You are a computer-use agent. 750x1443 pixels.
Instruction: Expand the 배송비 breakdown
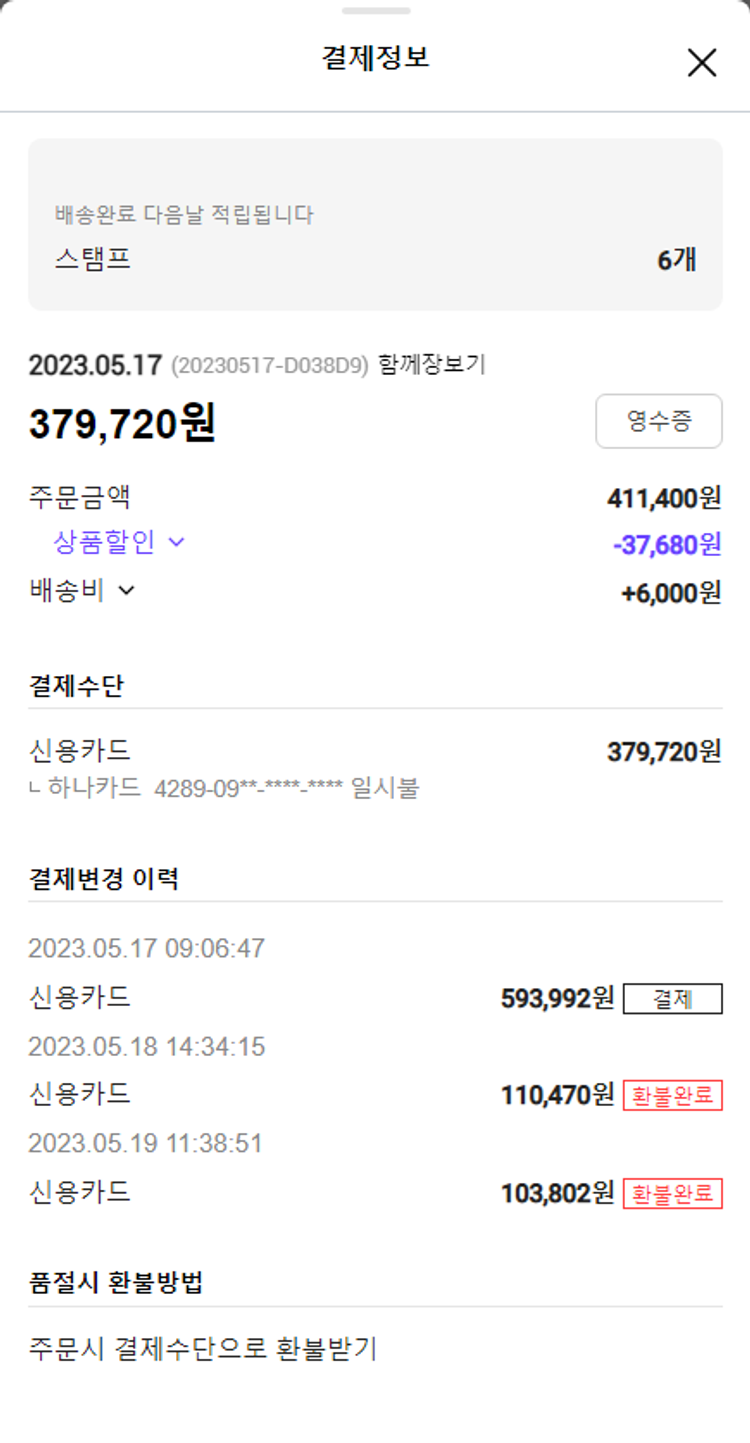(83, 591)
